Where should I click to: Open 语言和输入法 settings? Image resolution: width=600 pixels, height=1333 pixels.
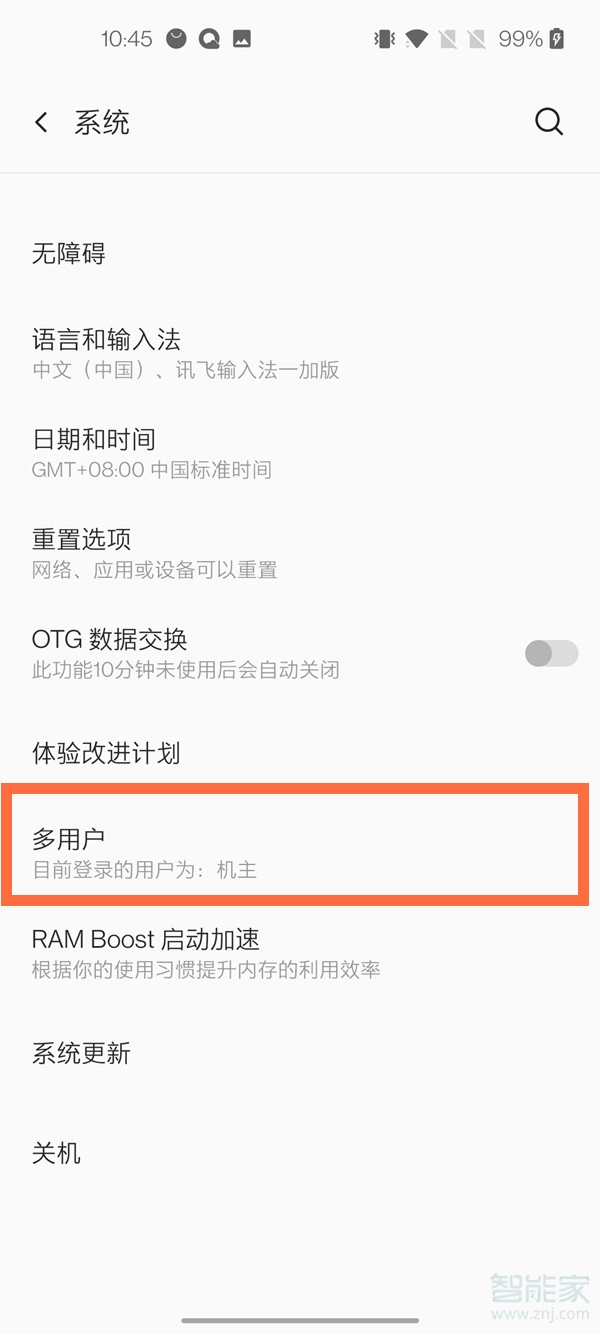(107, 353)
